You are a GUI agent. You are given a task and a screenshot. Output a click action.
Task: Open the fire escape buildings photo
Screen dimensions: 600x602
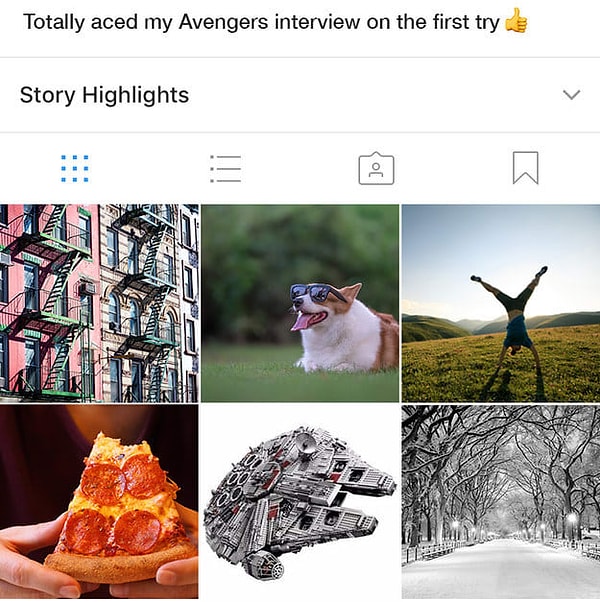point(99,302)
